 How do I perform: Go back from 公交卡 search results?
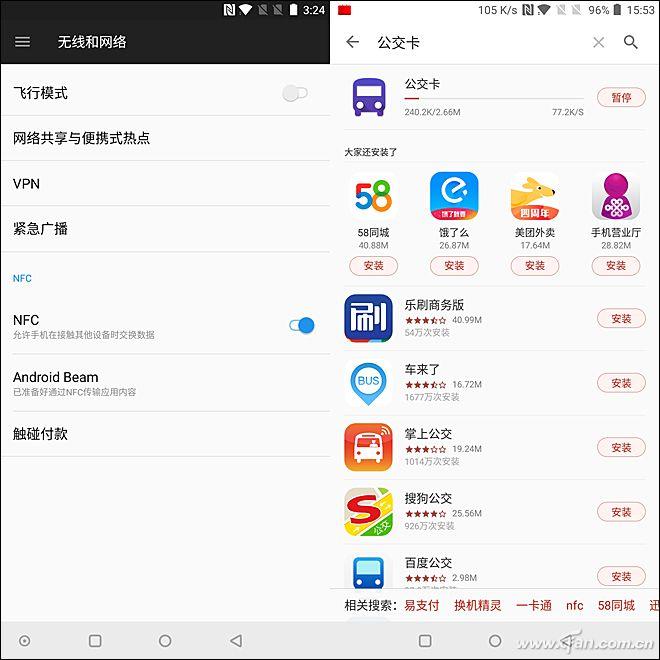click(x=352, y=42)
